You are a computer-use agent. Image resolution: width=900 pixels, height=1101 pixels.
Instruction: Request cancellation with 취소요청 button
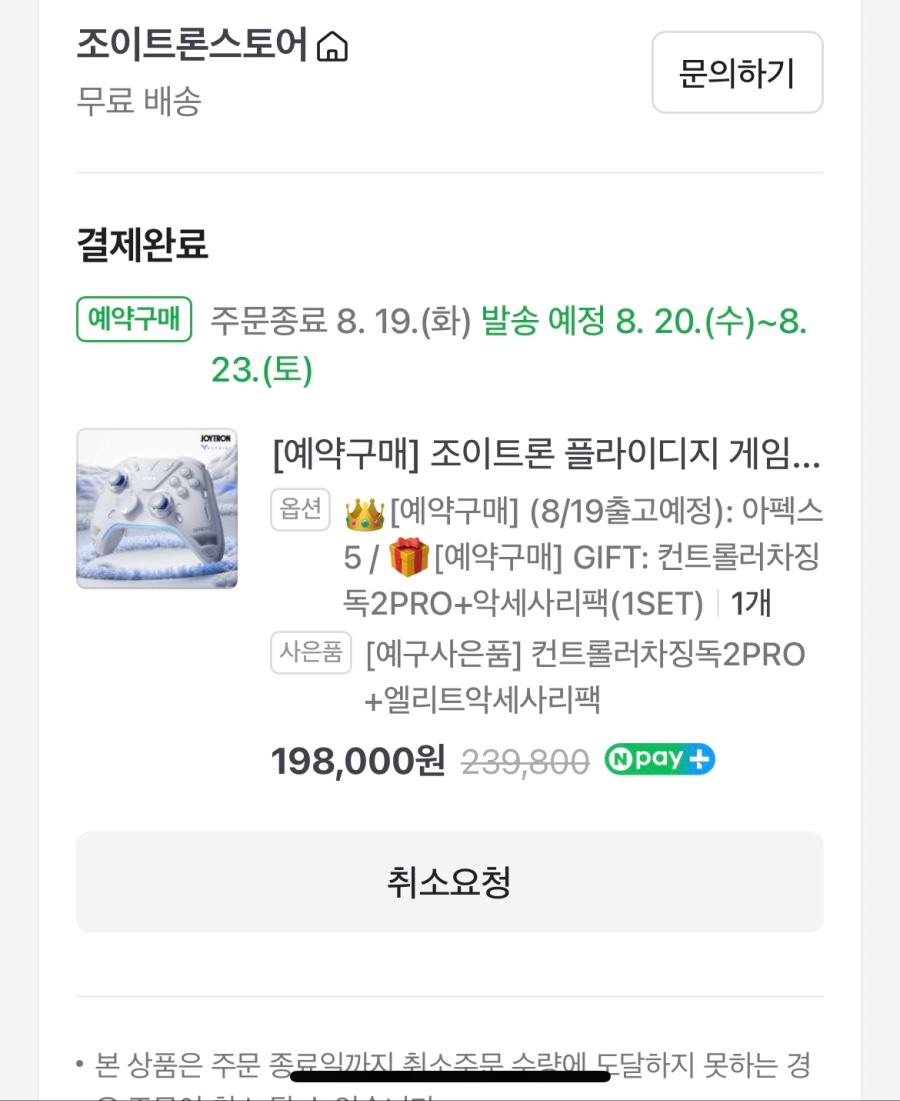pos(450,882)
